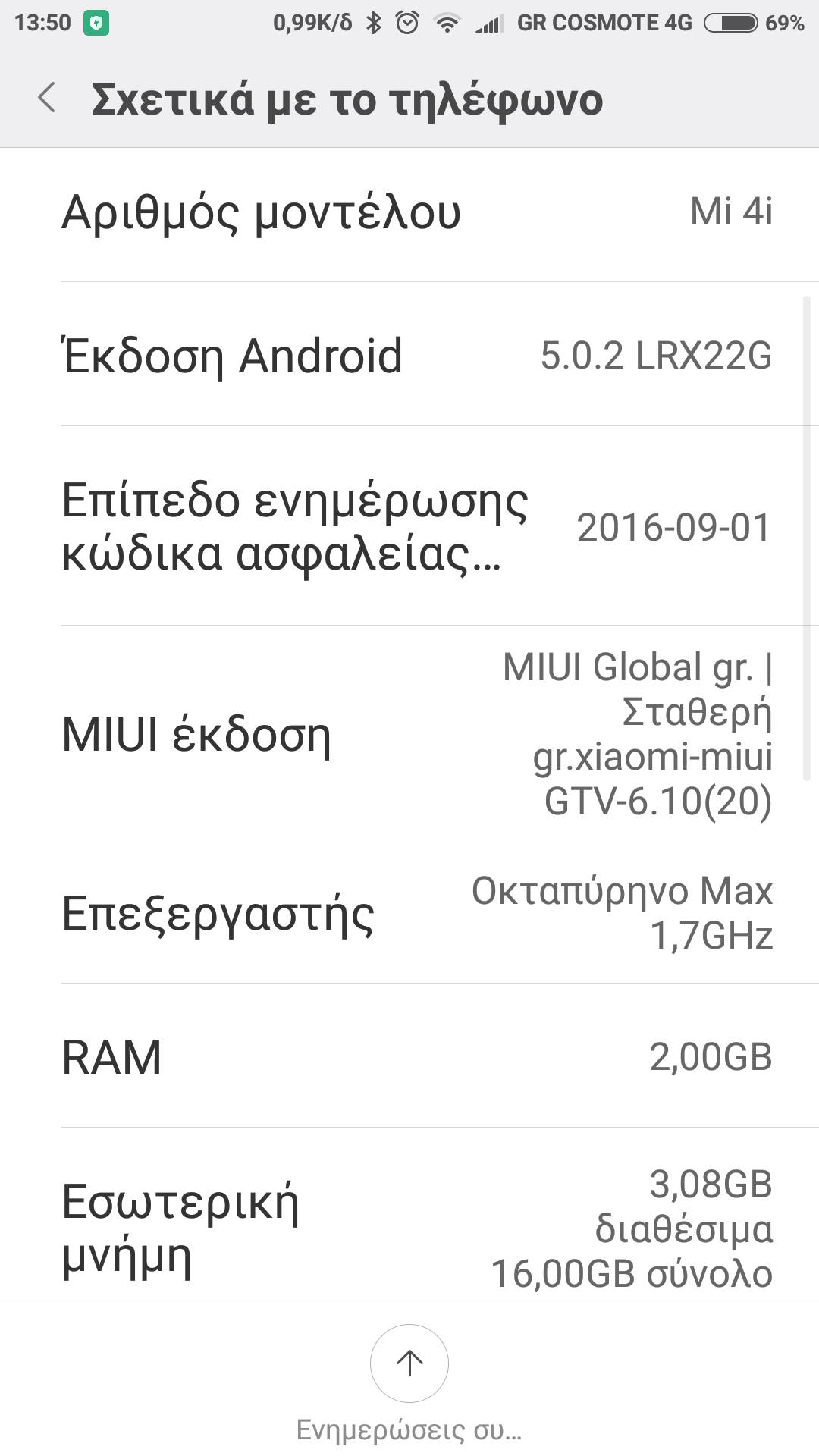Go back from Σχετικά με το τηλέφωνο

tap(47, 99)
